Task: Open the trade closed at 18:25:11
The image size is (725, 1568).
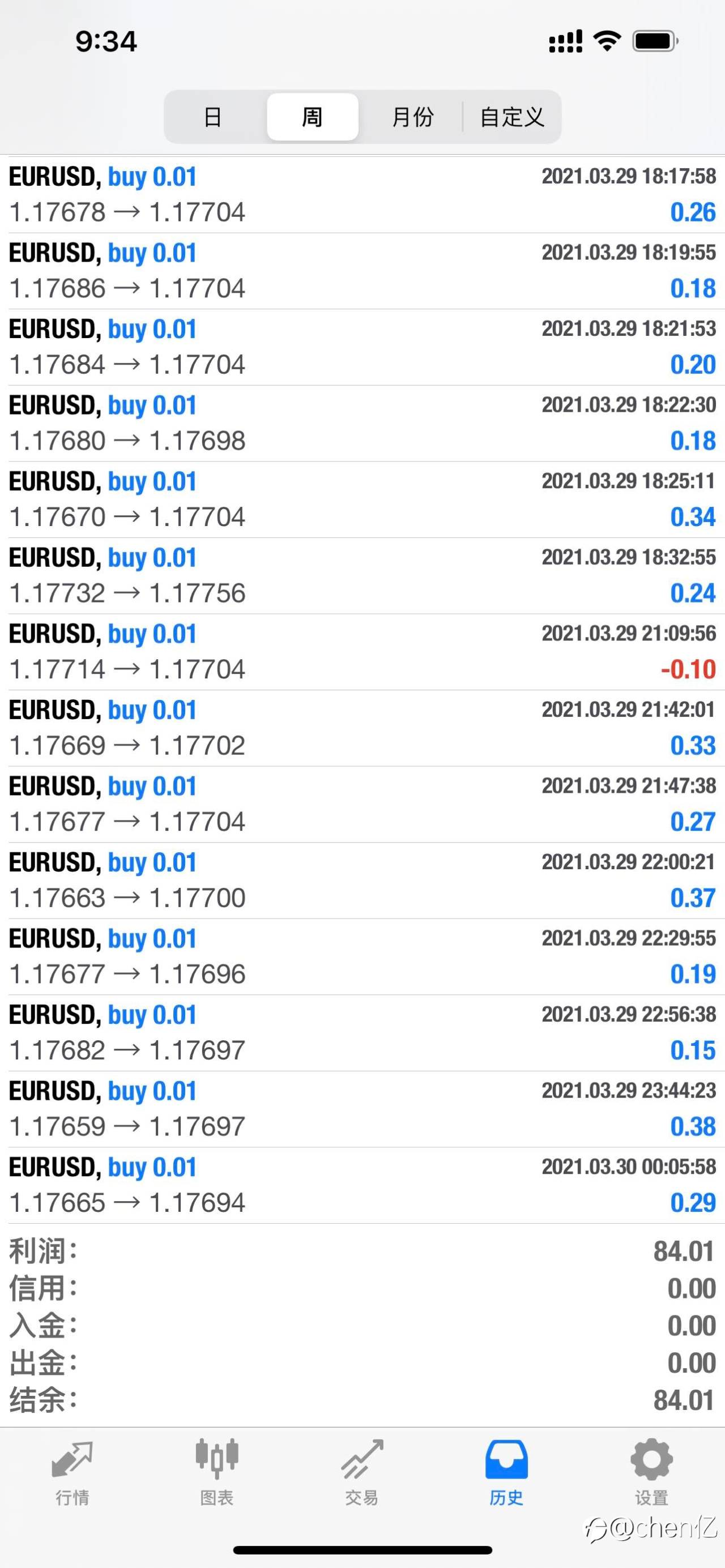Action: [362, 499]
